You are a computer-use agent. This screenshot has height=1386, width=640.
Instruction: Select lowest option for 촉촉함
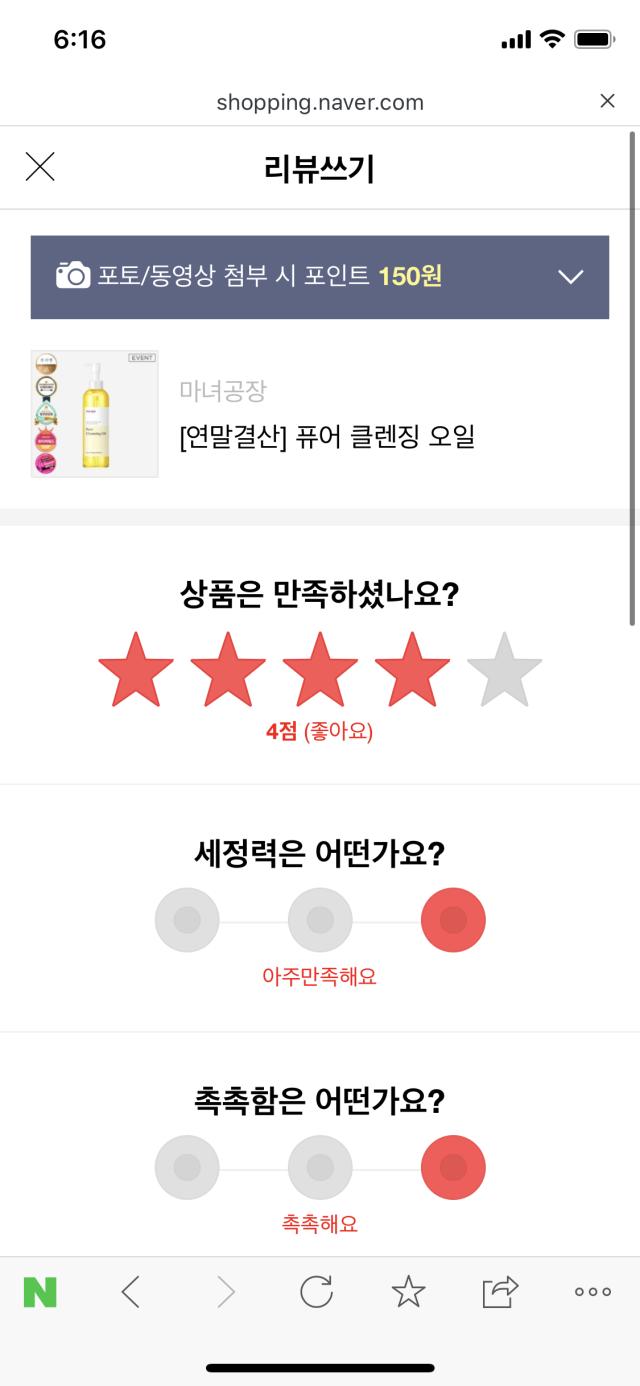point(187,1167)
